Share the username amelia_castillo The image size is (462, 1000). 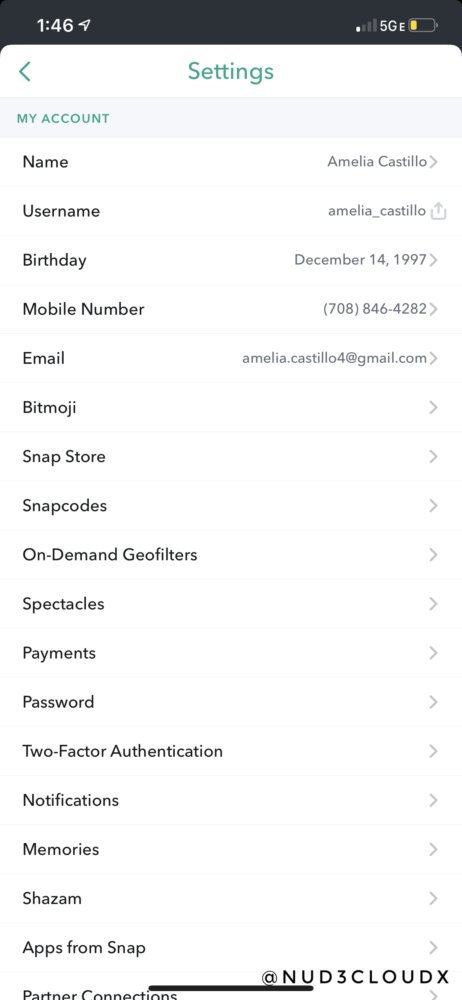click(438, 211)
